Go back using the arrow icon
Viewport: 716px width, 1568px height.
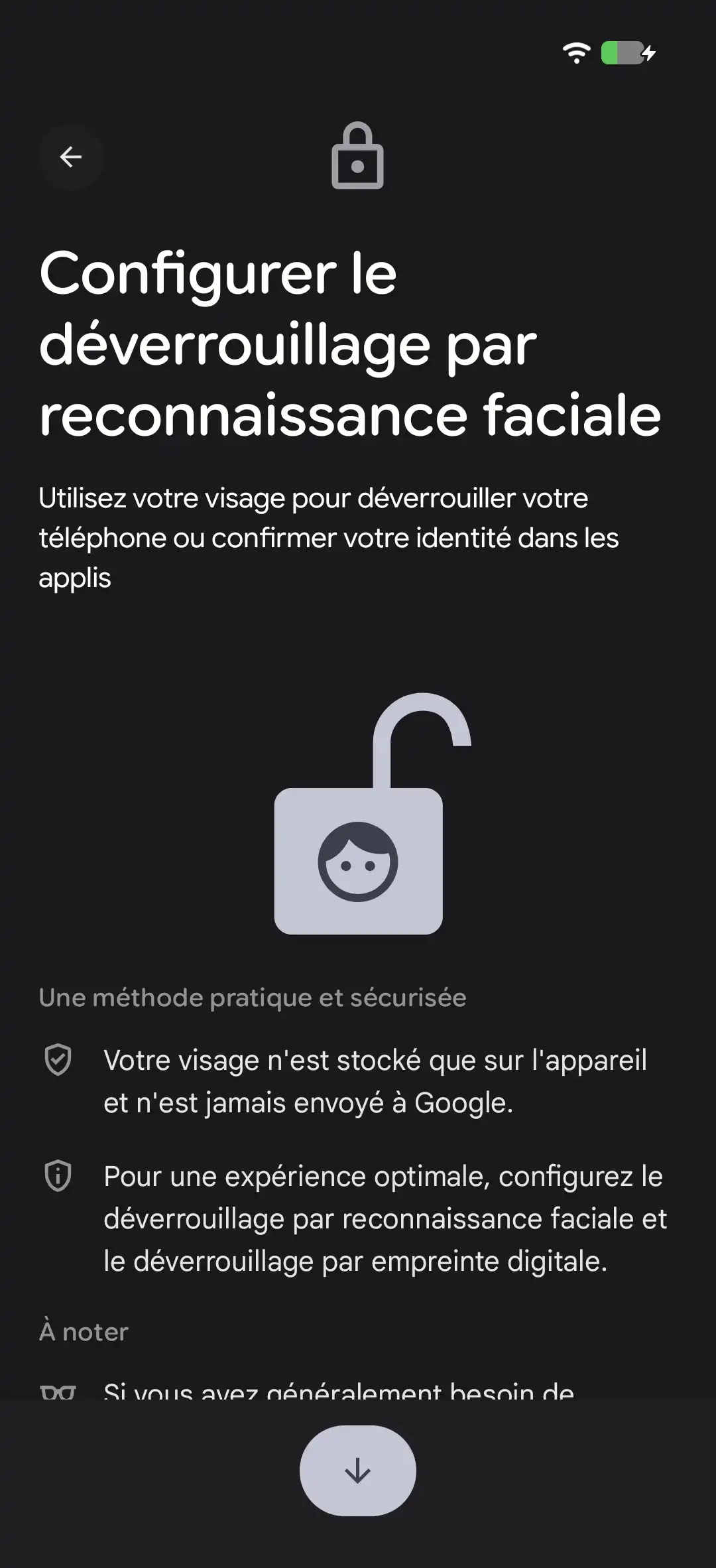(x=70, y=157)
